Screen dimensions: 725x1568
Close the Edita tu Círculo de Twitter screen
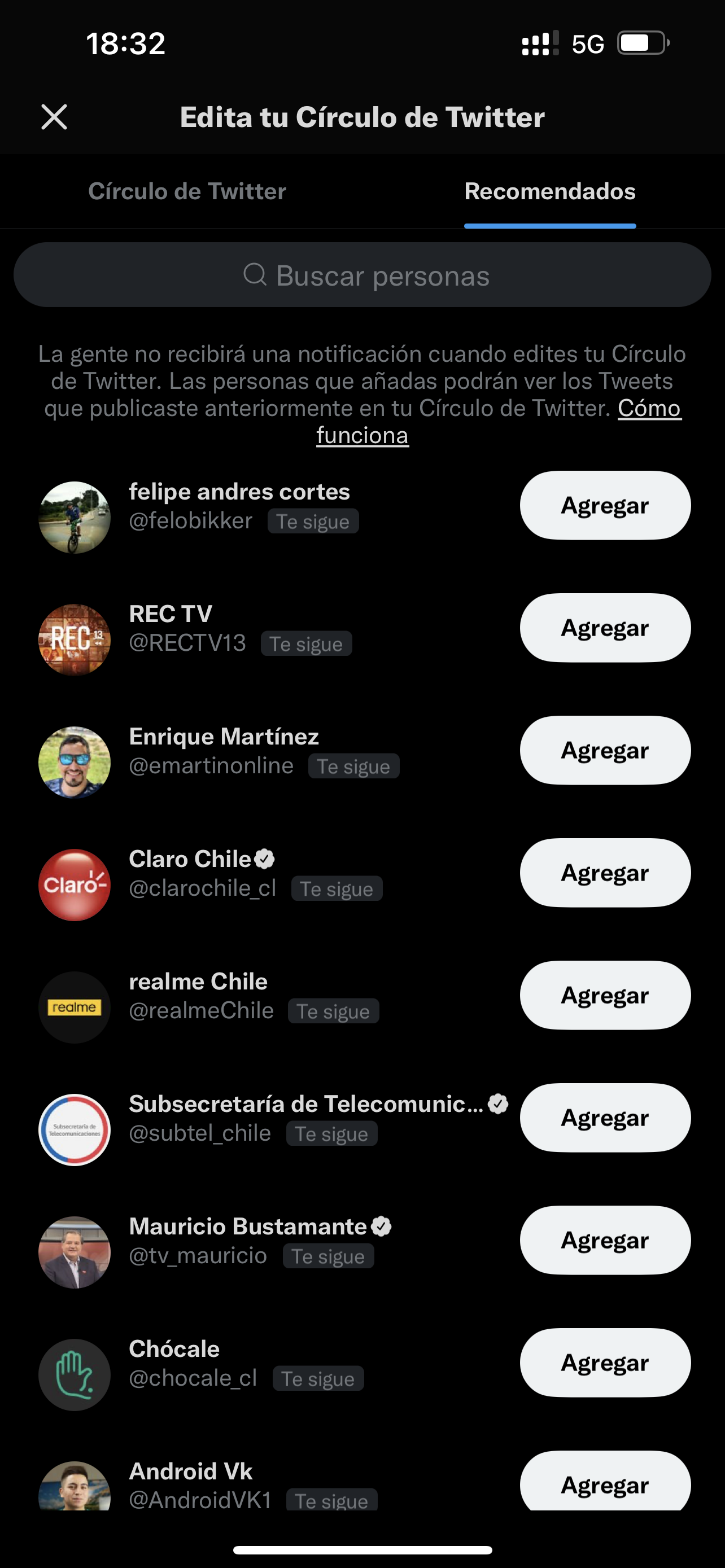(x=54, y=117)
